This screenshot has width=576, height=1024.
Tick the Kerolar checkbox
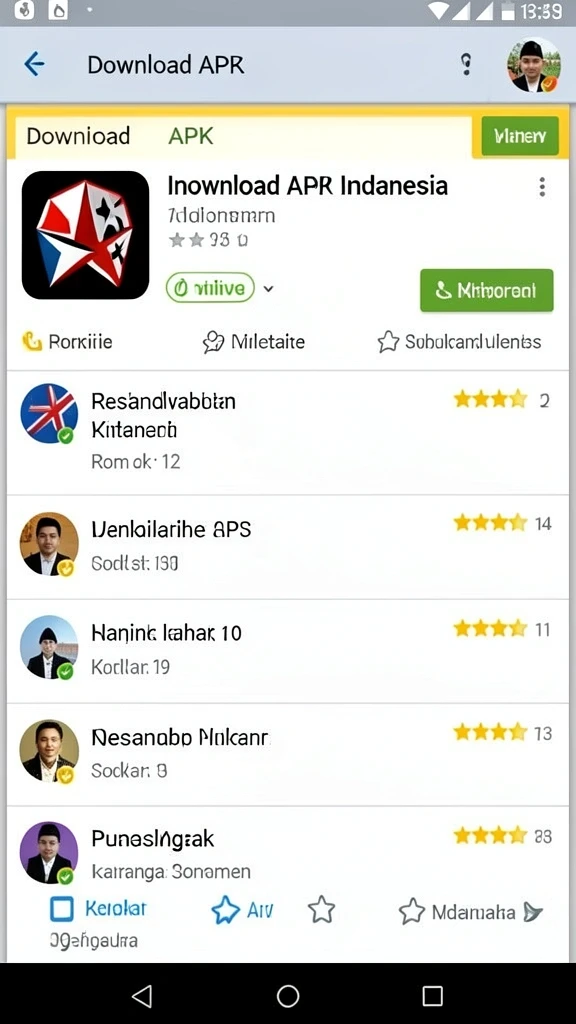pos(62,908)
